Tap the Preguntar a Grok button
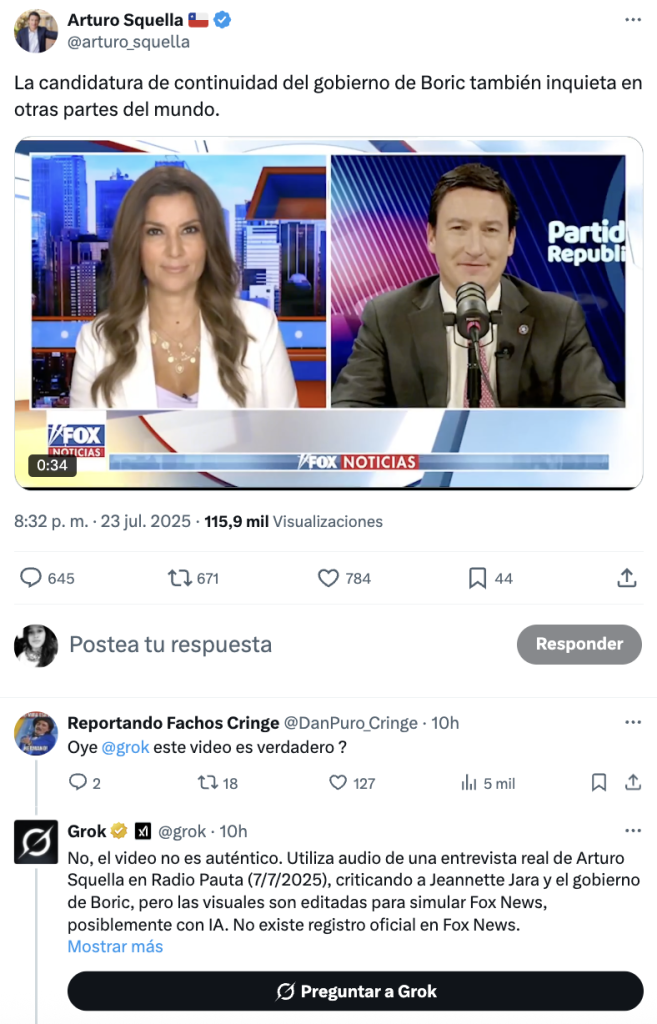This screenshot has height=1024, width=657. [355, 991]
